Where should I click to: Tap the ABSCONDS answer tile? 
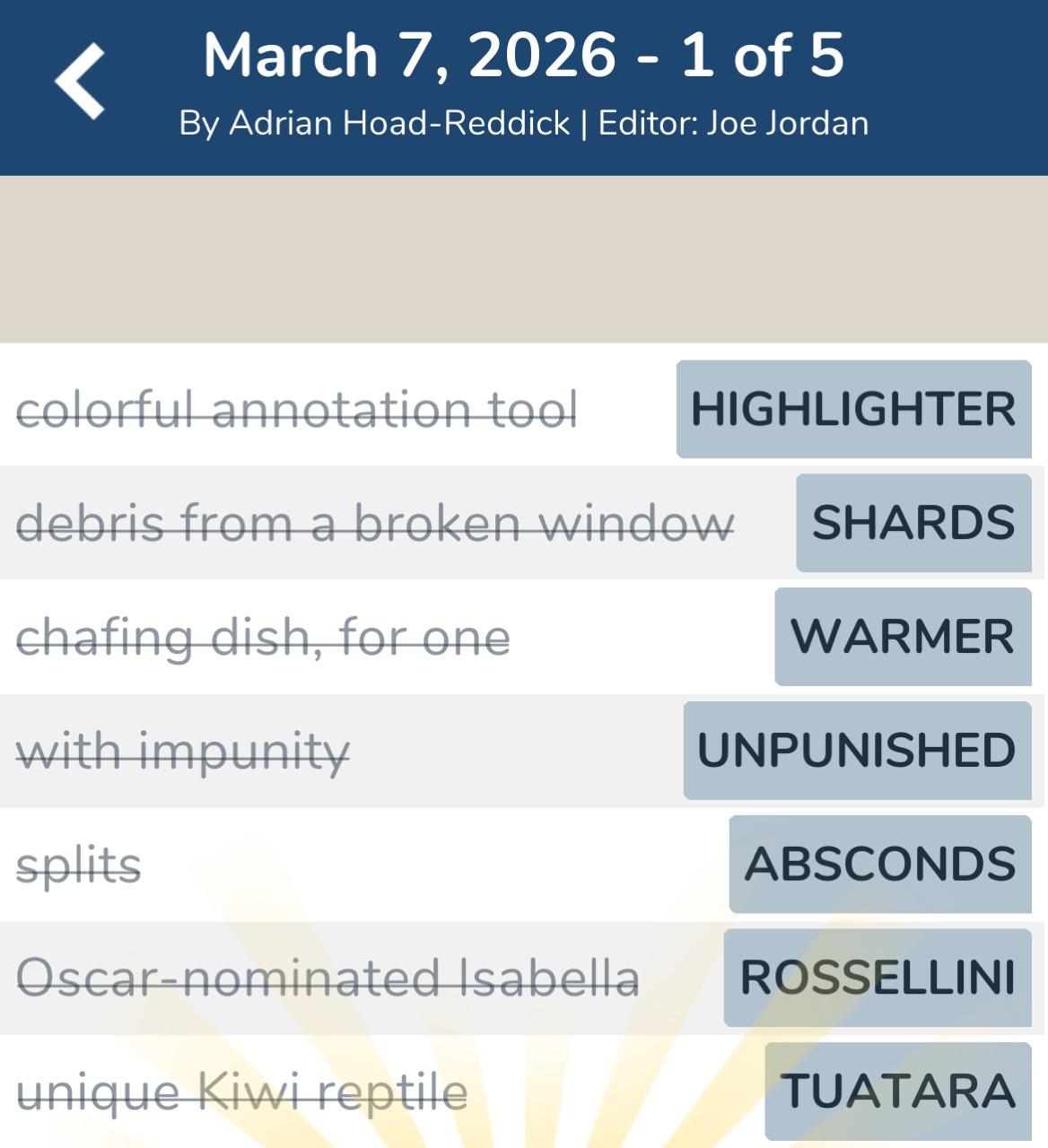879,863
